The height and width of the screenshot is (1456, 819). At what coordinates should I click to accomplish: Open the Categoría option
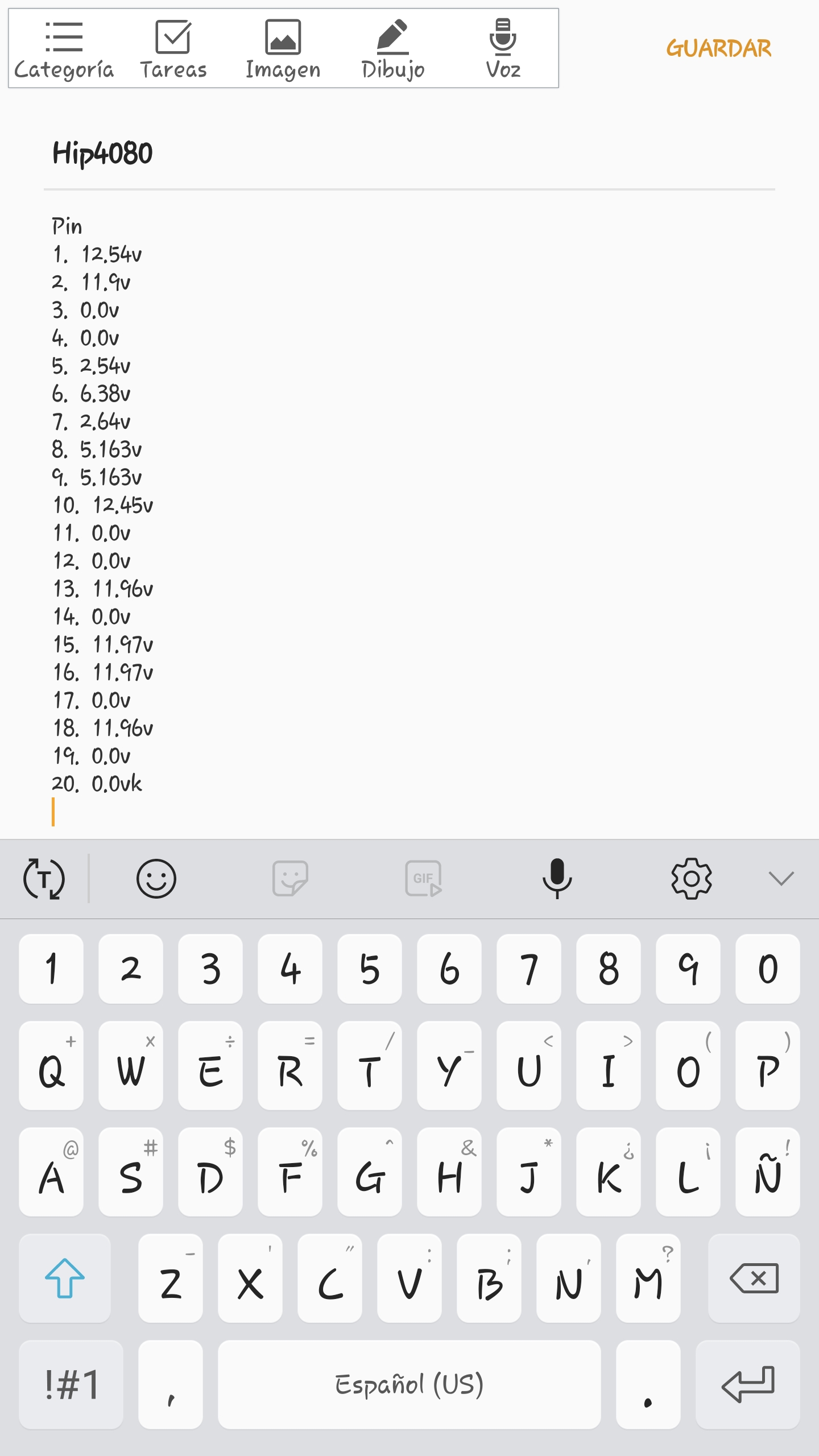(x=64, y=49)
